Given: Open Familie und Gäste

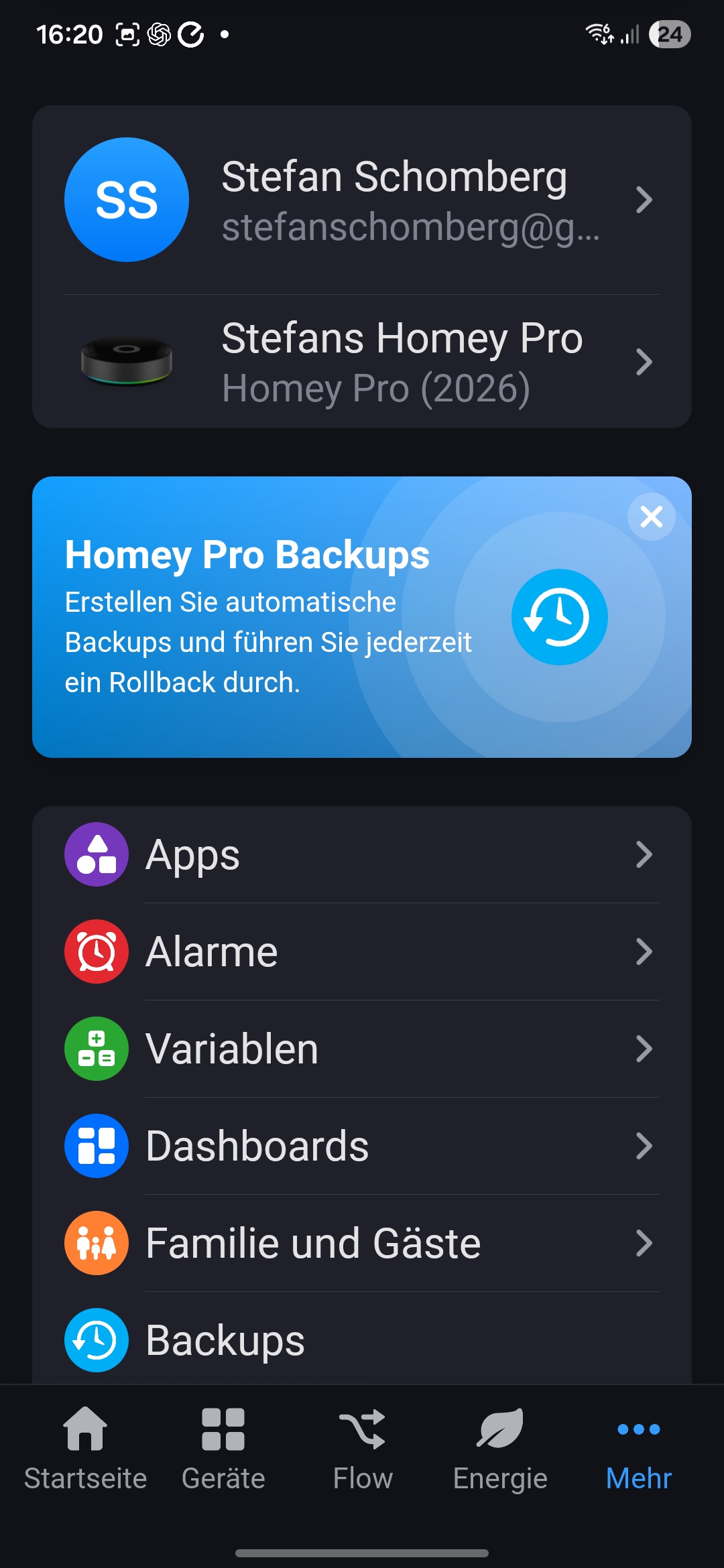Looking at the screenshot, I should (x=362, y=1243).
